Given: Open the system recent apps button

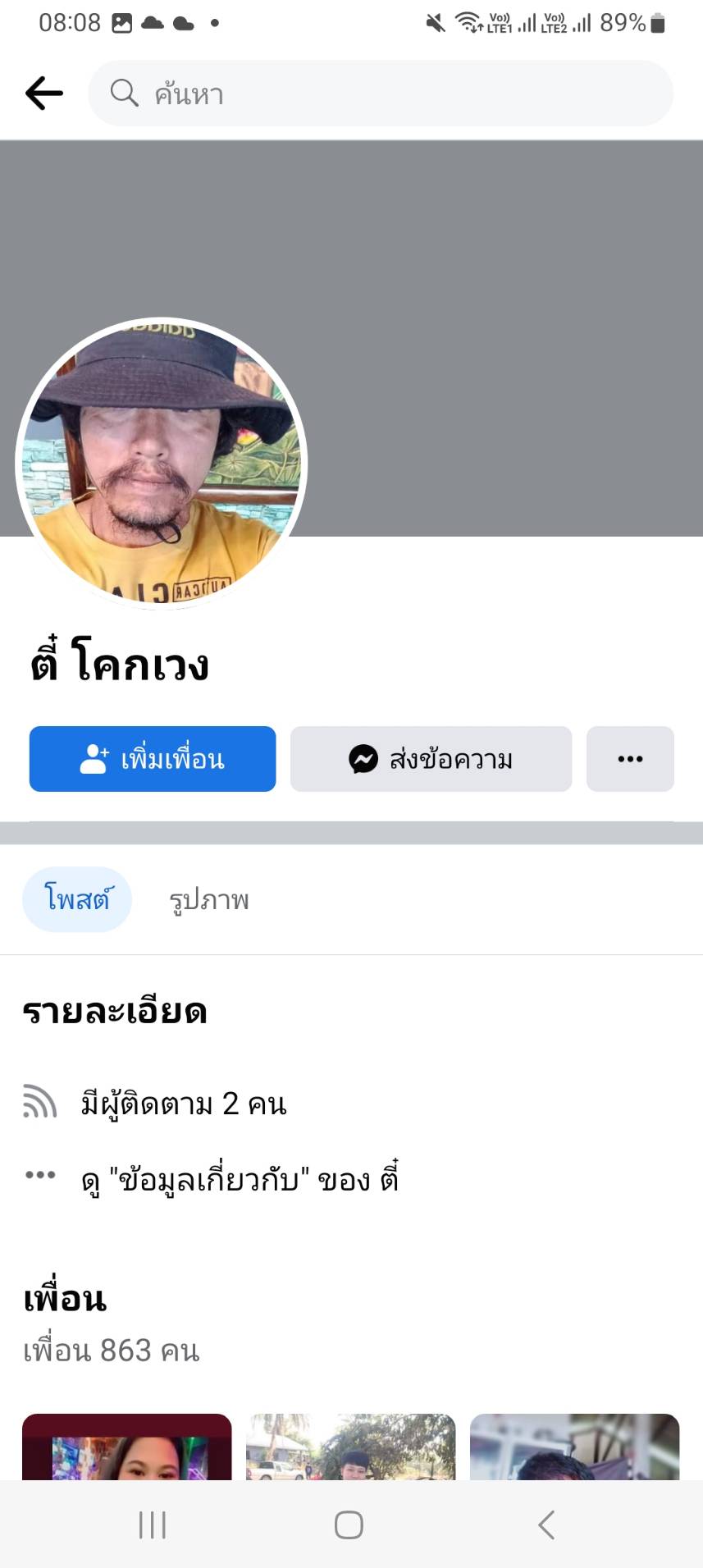Looking at the screenshot, I should coord(153,1525).
